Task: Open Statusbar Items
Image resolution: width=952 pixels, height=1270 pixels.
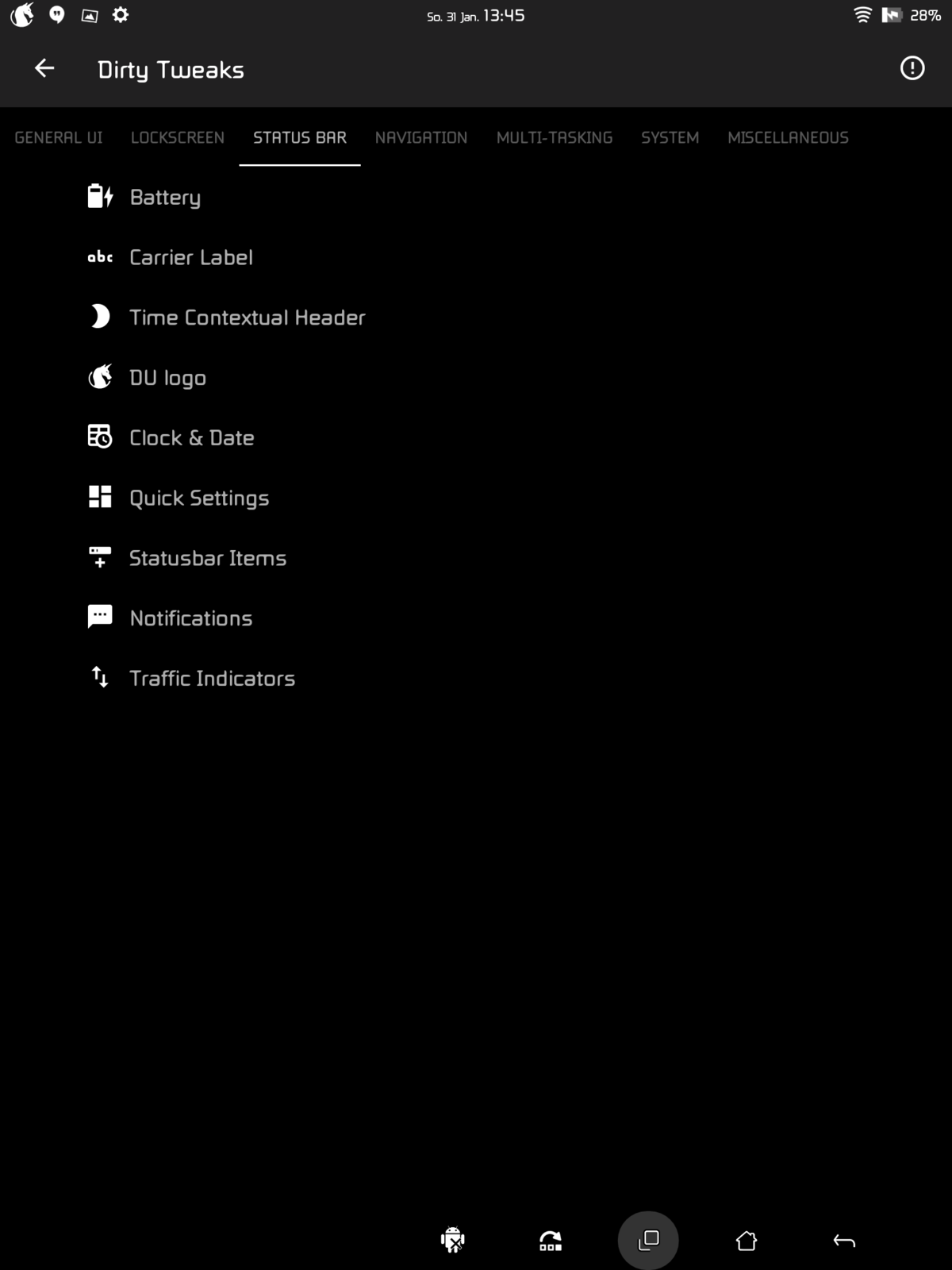Action: pos(207,559)
